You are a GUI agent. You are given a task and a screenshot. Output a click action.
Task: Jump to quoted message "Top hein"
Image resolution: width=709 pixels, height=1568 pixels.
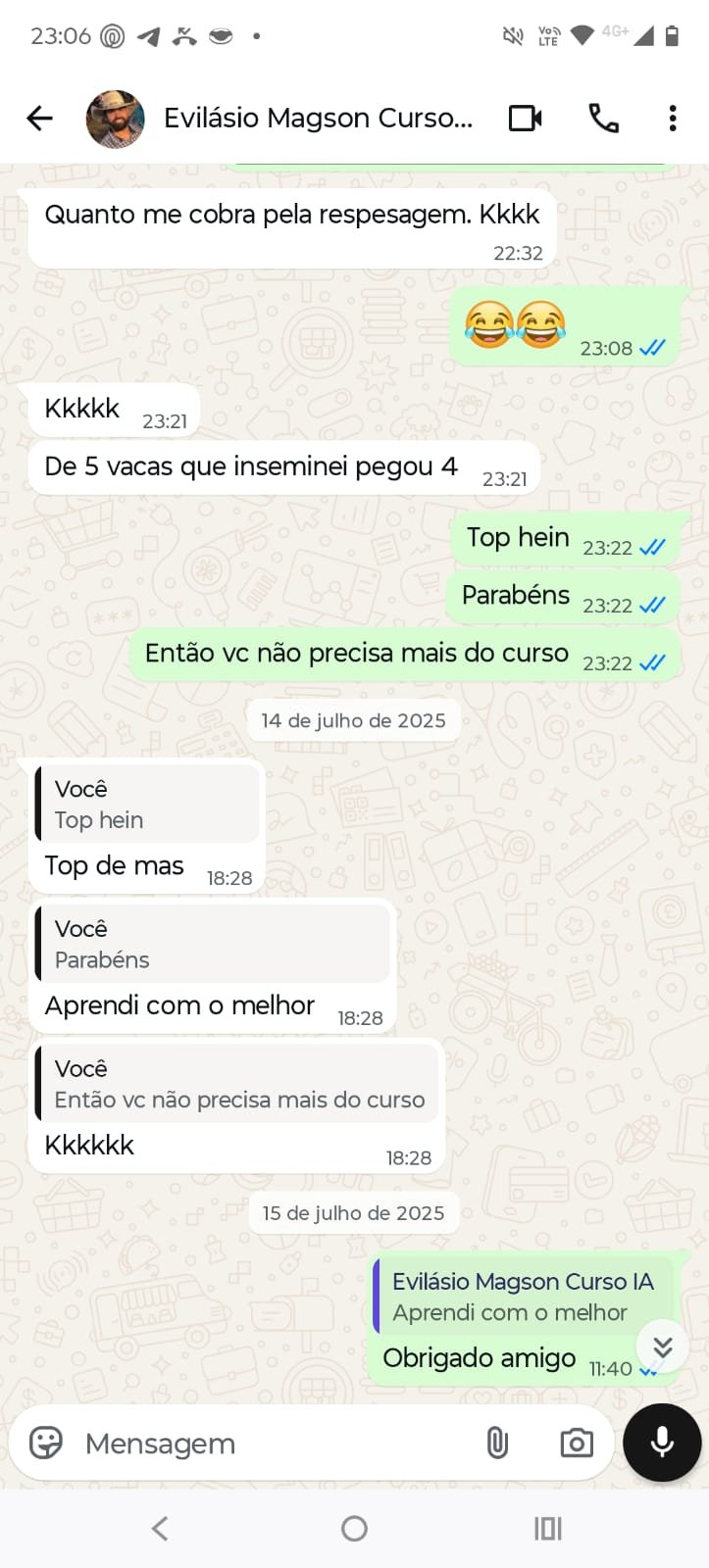147,805
